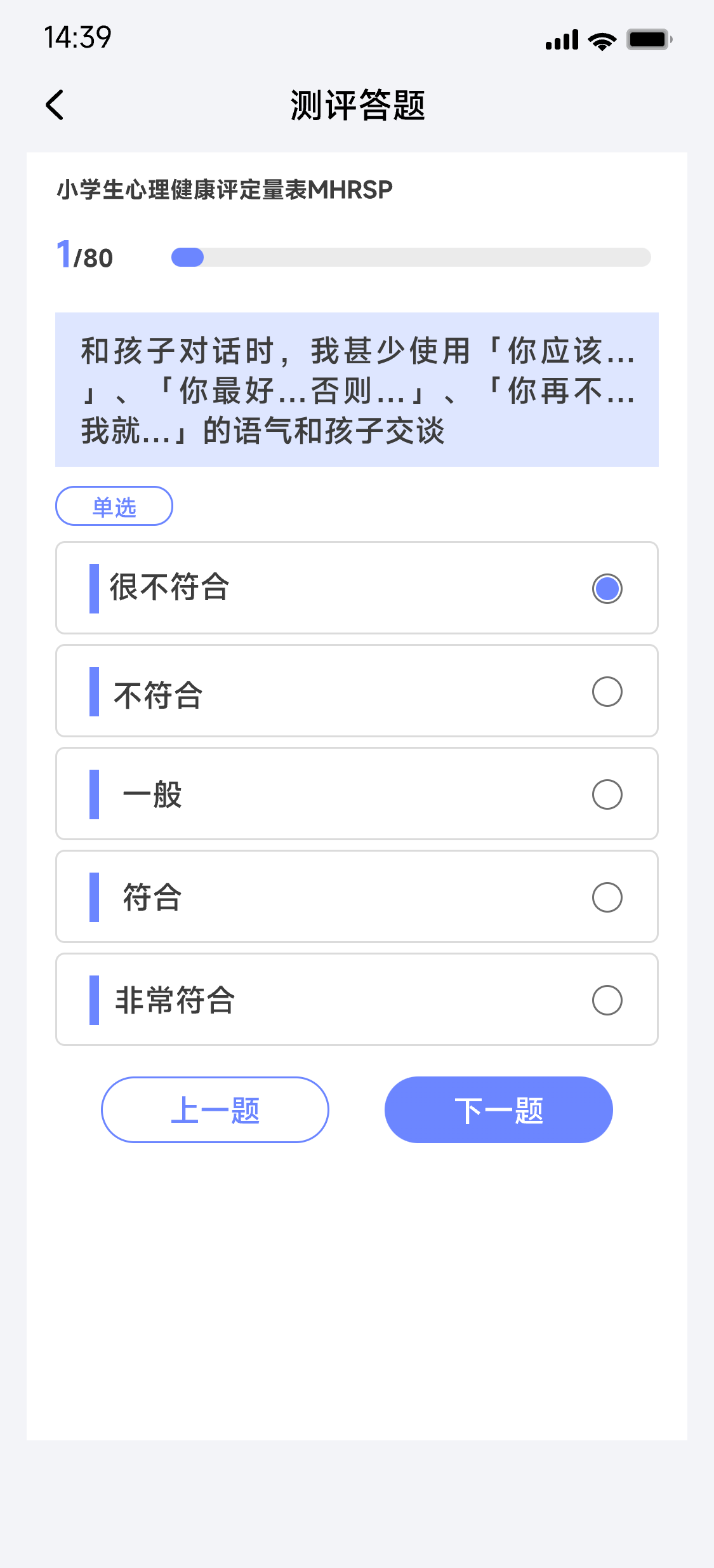The image size is (714, 1568).
Task: Select the 非常符合 option
Action: click(607, 1000)
